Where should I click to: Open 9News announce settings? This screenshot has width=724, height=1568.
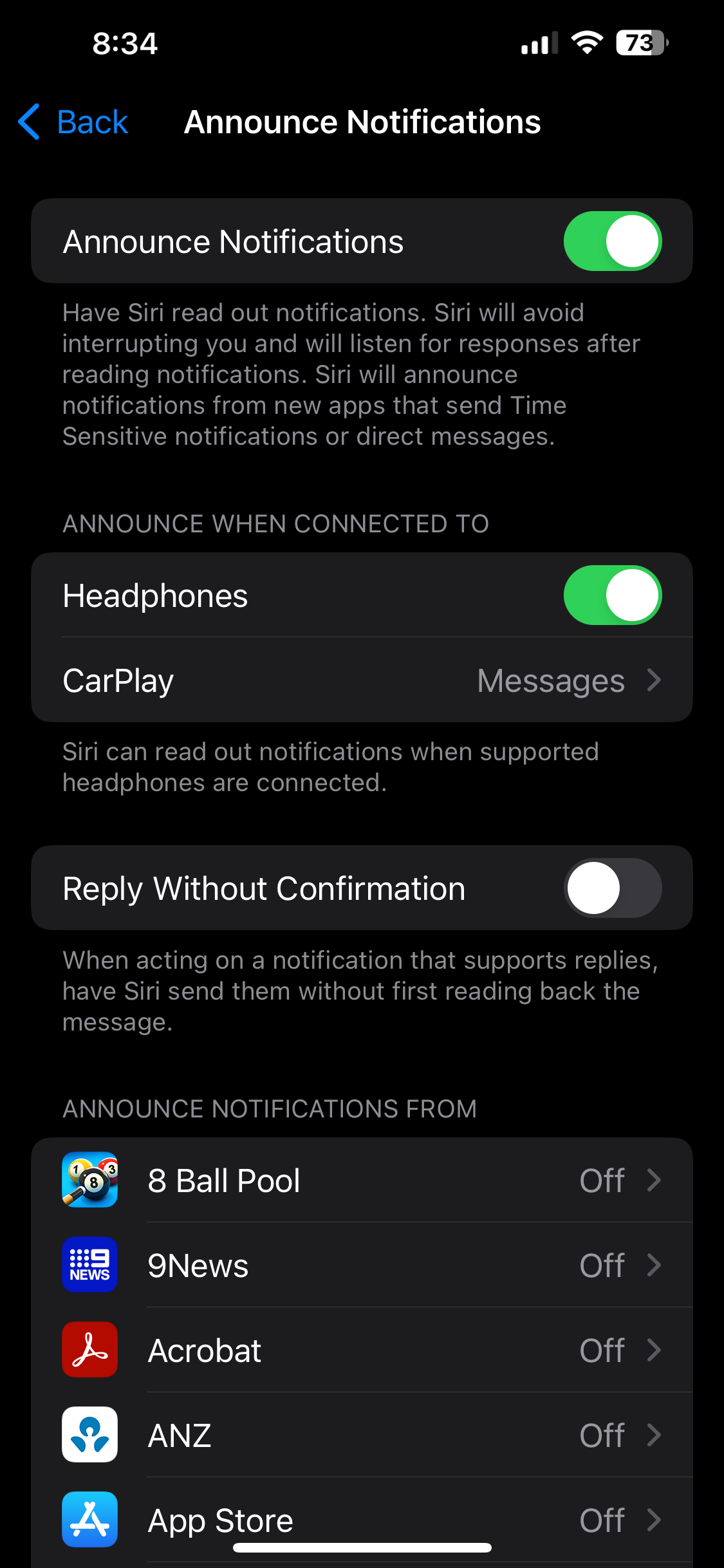pyautogui.click(x=362, y=1265)
